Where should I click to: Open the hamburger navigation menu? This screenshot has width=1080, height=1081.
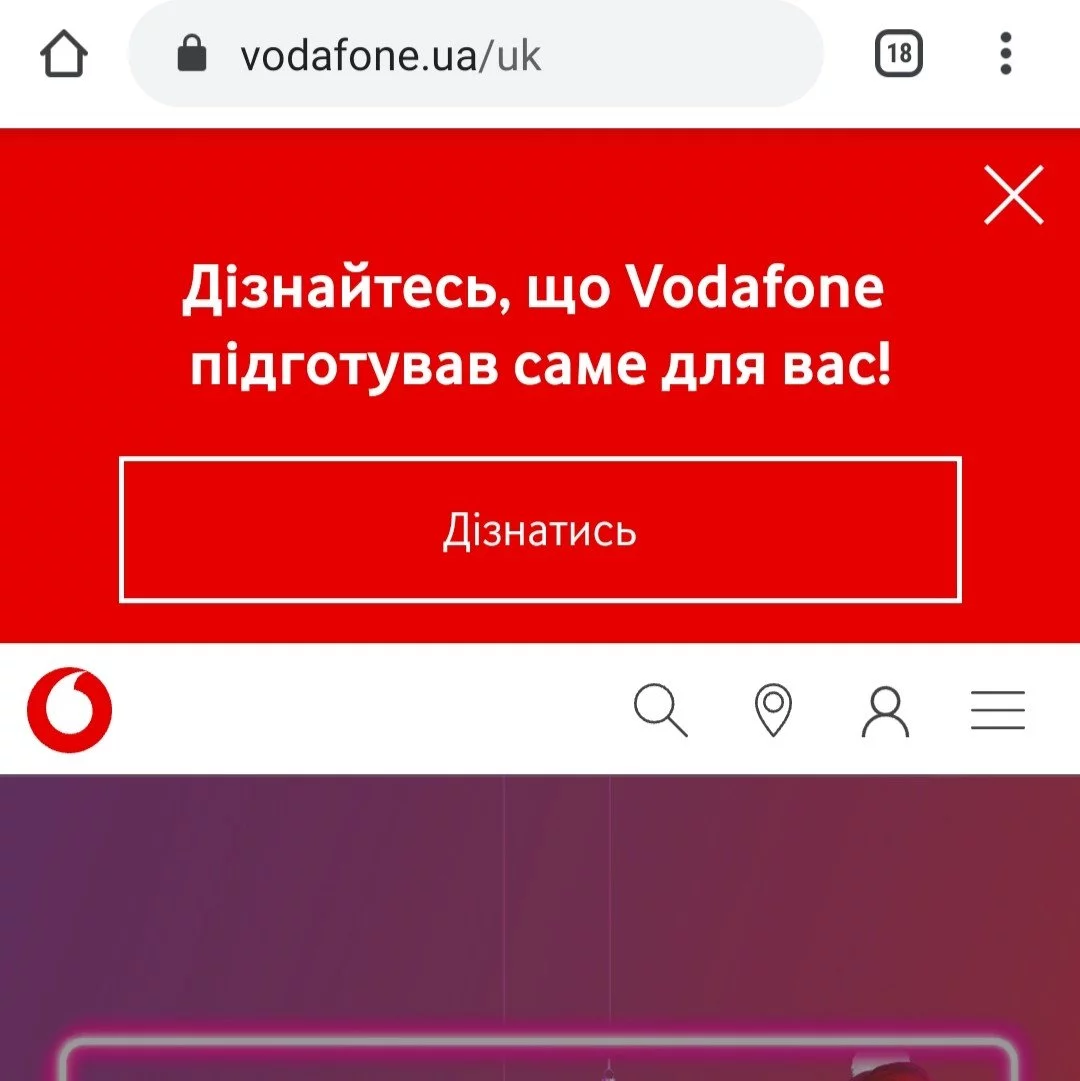pos(997,711)
